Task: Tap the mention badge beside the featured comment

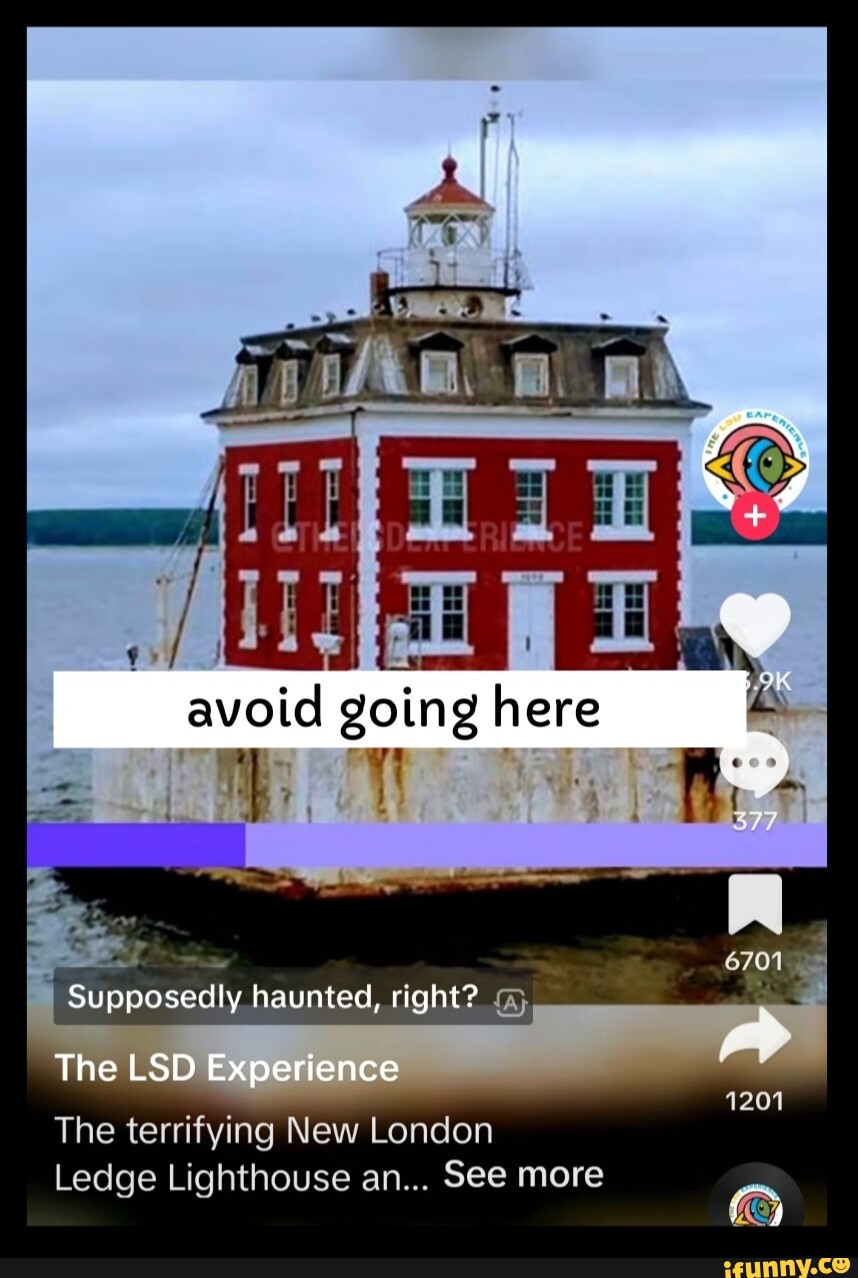Action: [510, 1000]
